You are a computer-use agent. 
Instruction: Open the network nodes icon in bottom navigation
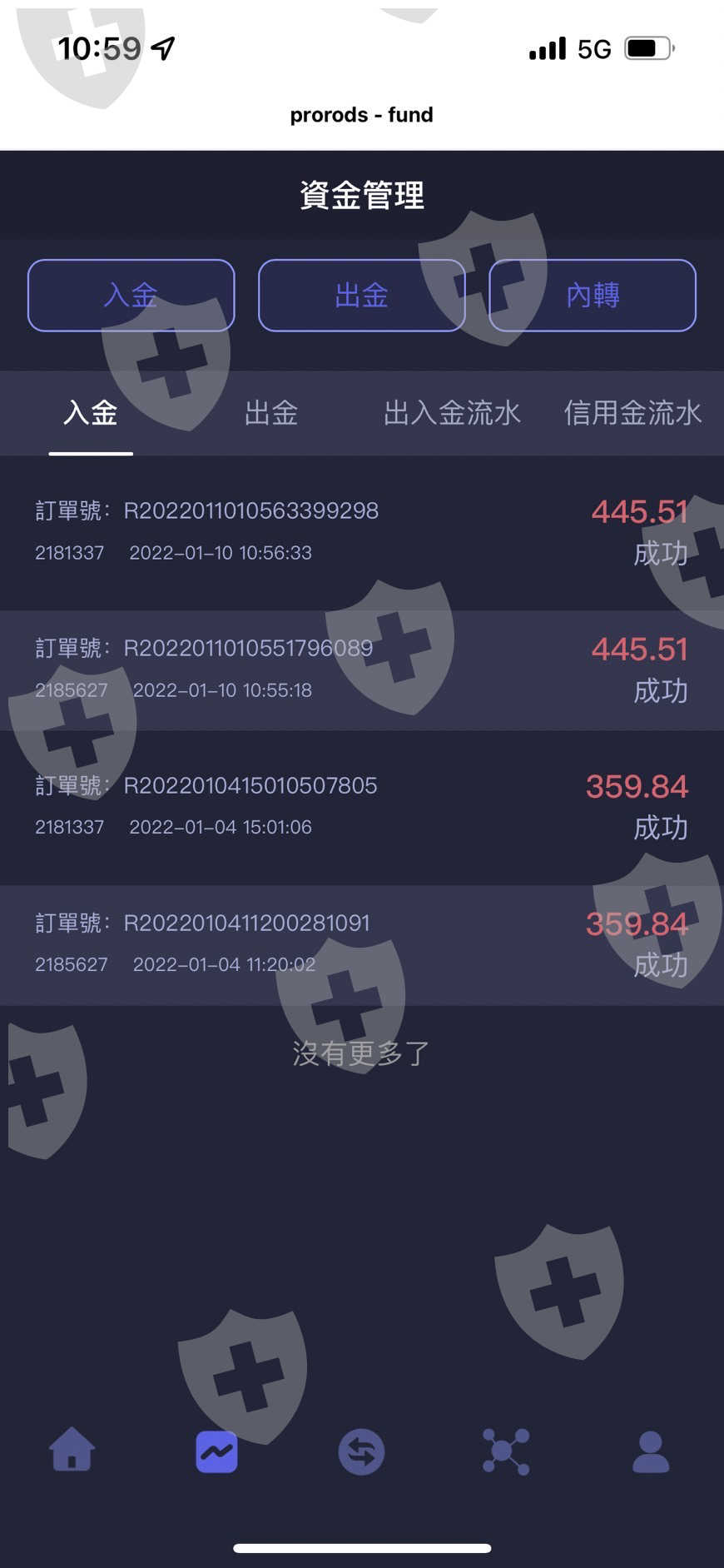coord(506,1452)
